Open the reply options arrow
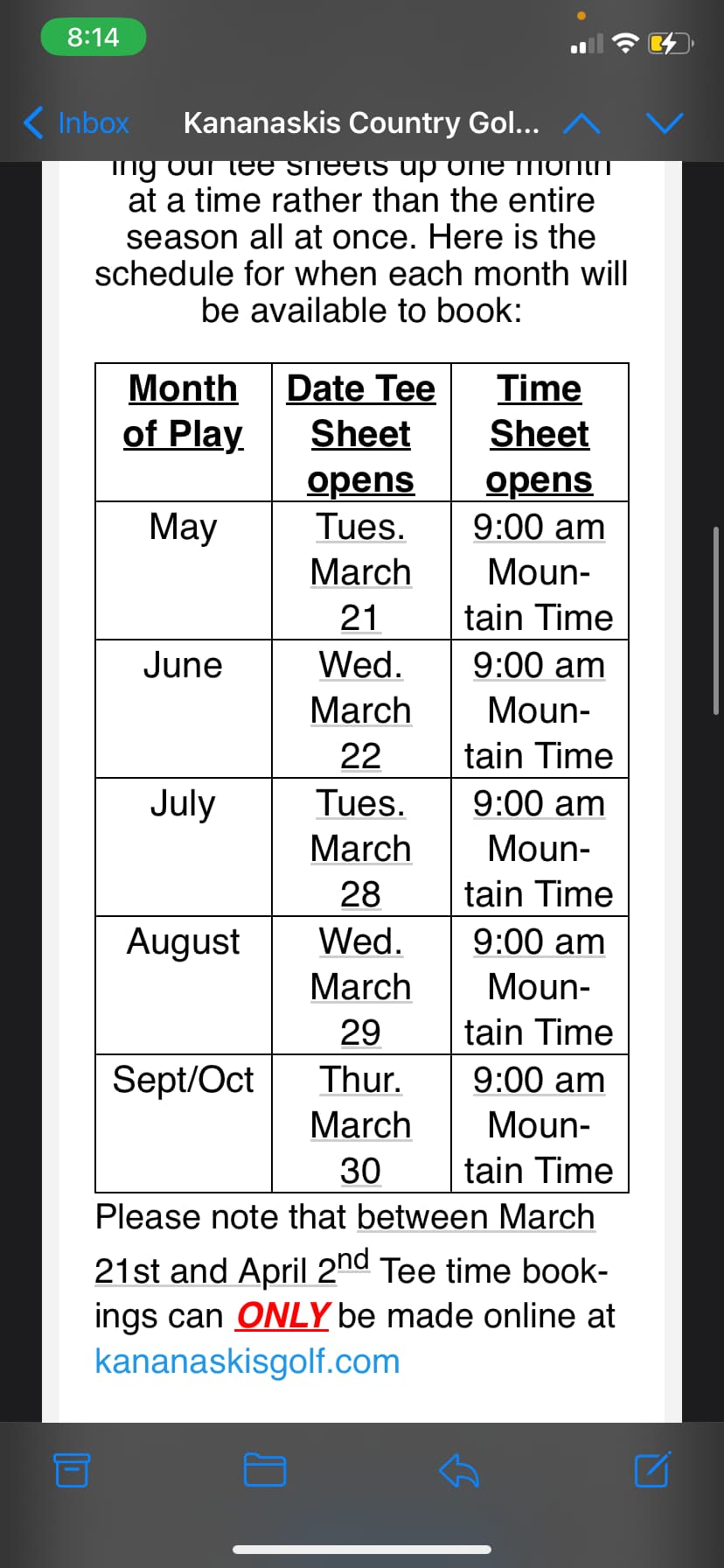 pyautogui.click(x=458, y=1470)
